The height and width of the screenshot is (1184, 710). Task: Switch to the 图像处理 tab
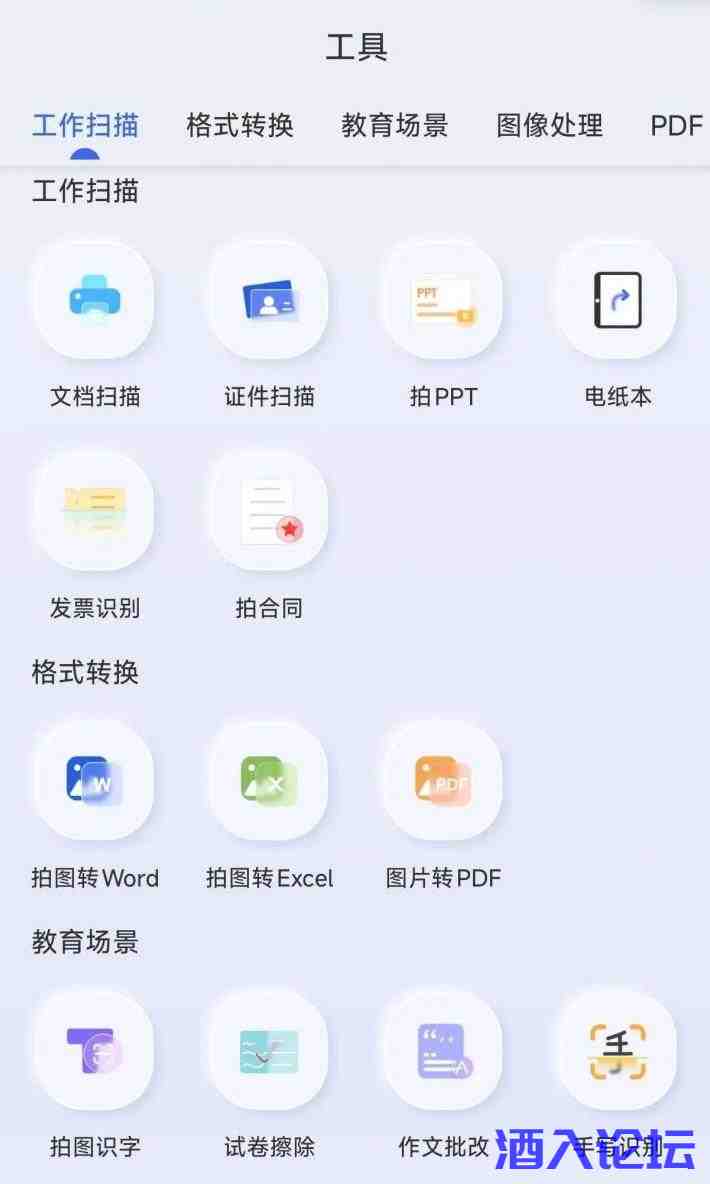coord(549,126)
